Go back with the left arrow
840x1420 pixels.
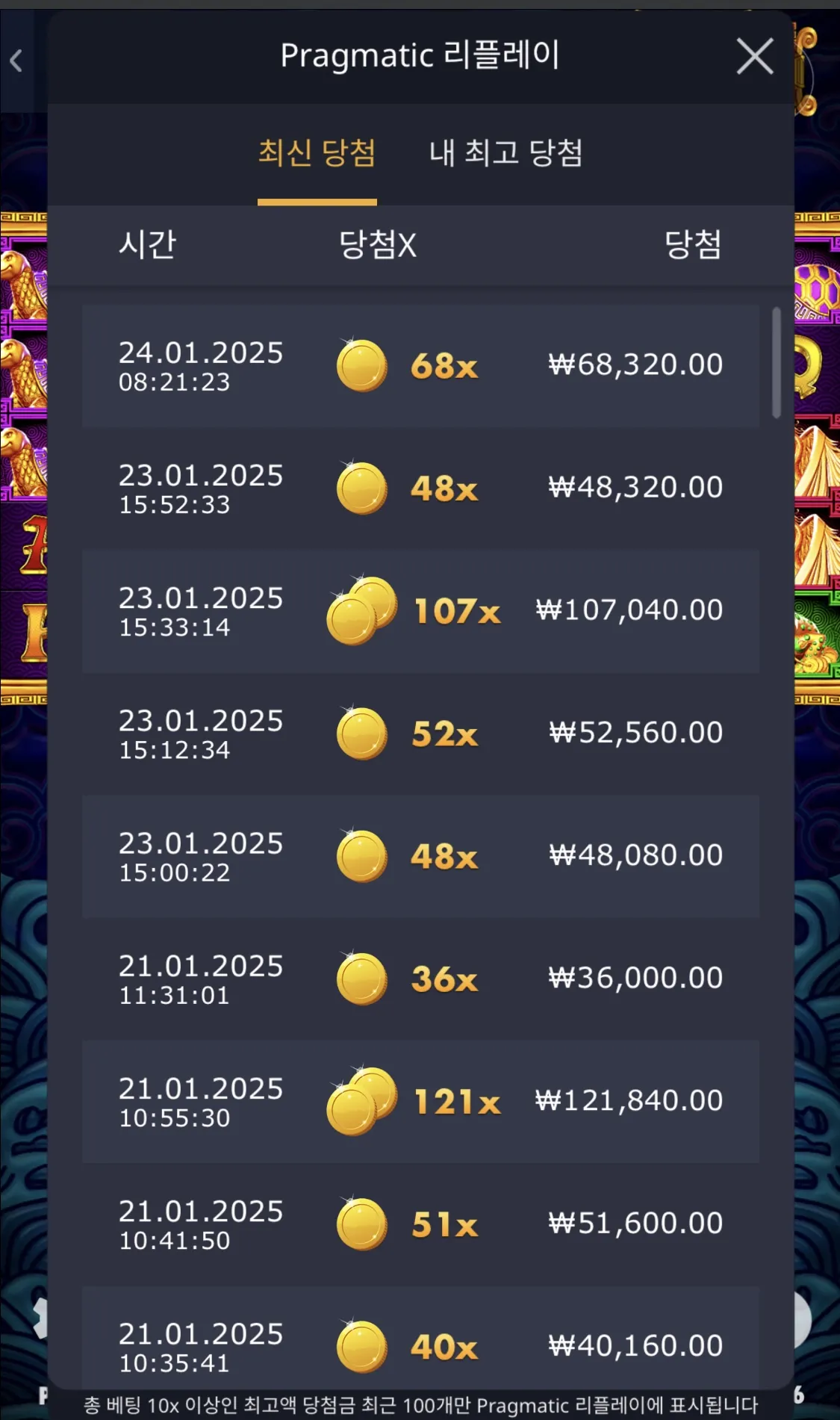(x=16, y=61)
